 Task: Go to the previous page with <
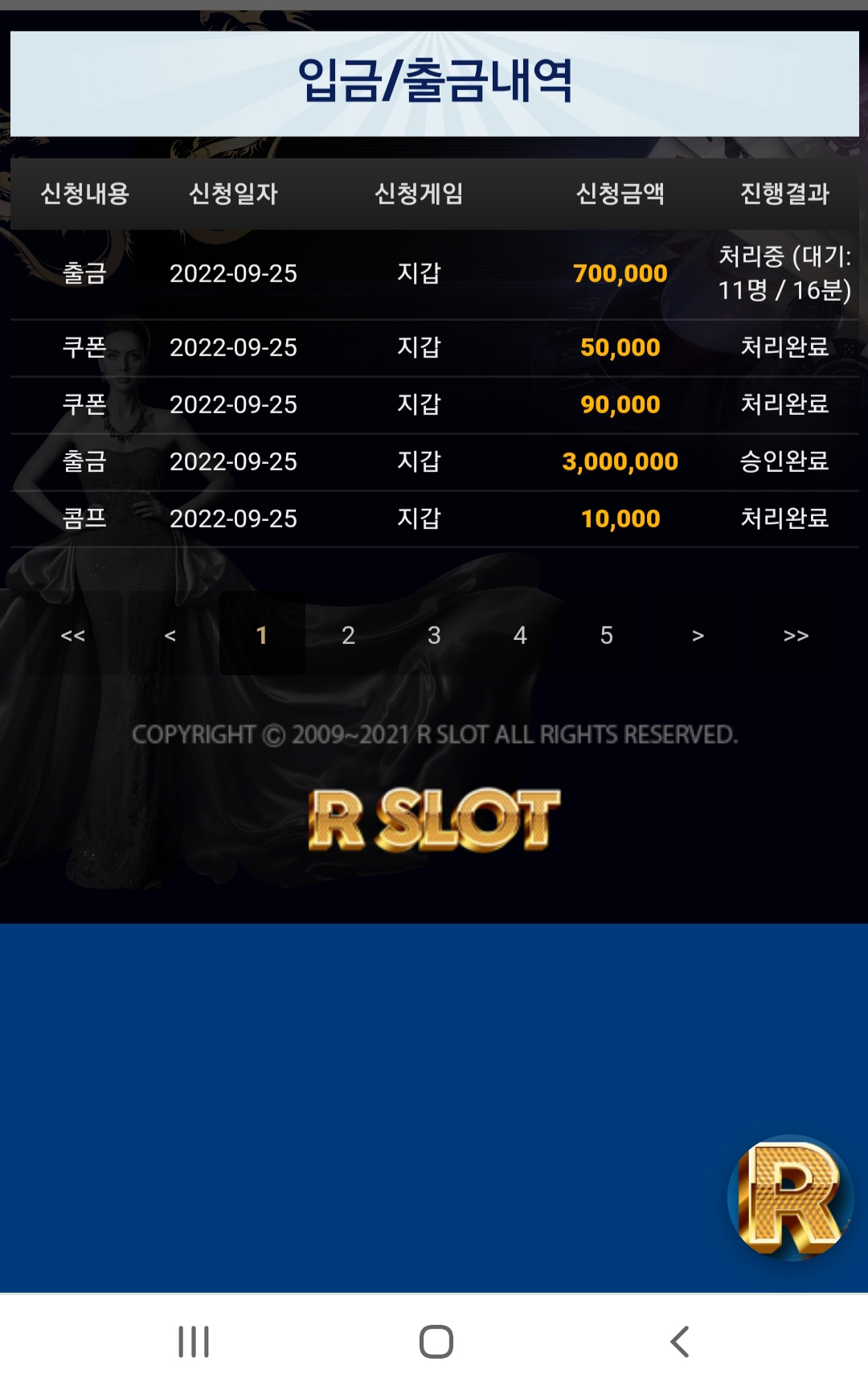(x=170, y=635)
